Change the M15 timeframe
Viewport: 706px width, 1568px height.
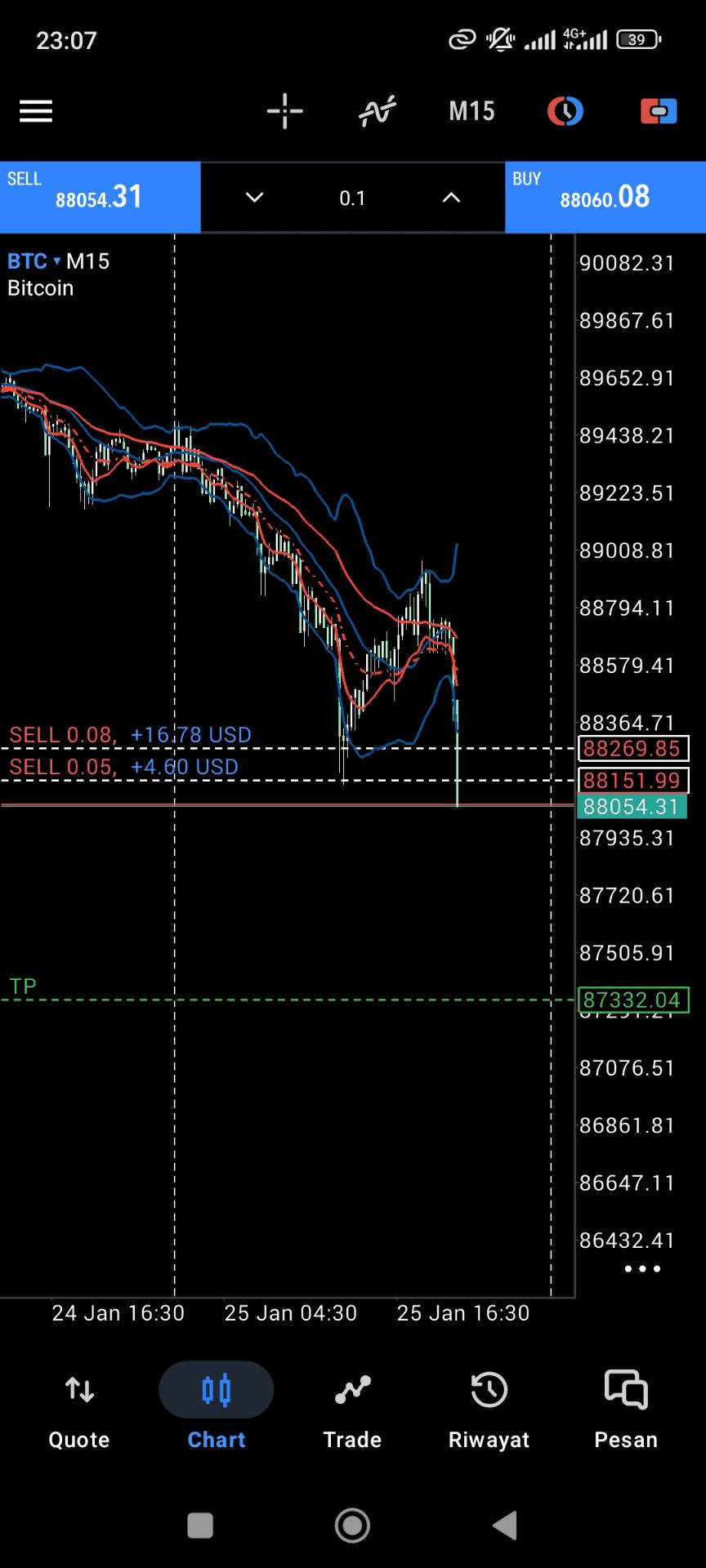click(471, 111)
